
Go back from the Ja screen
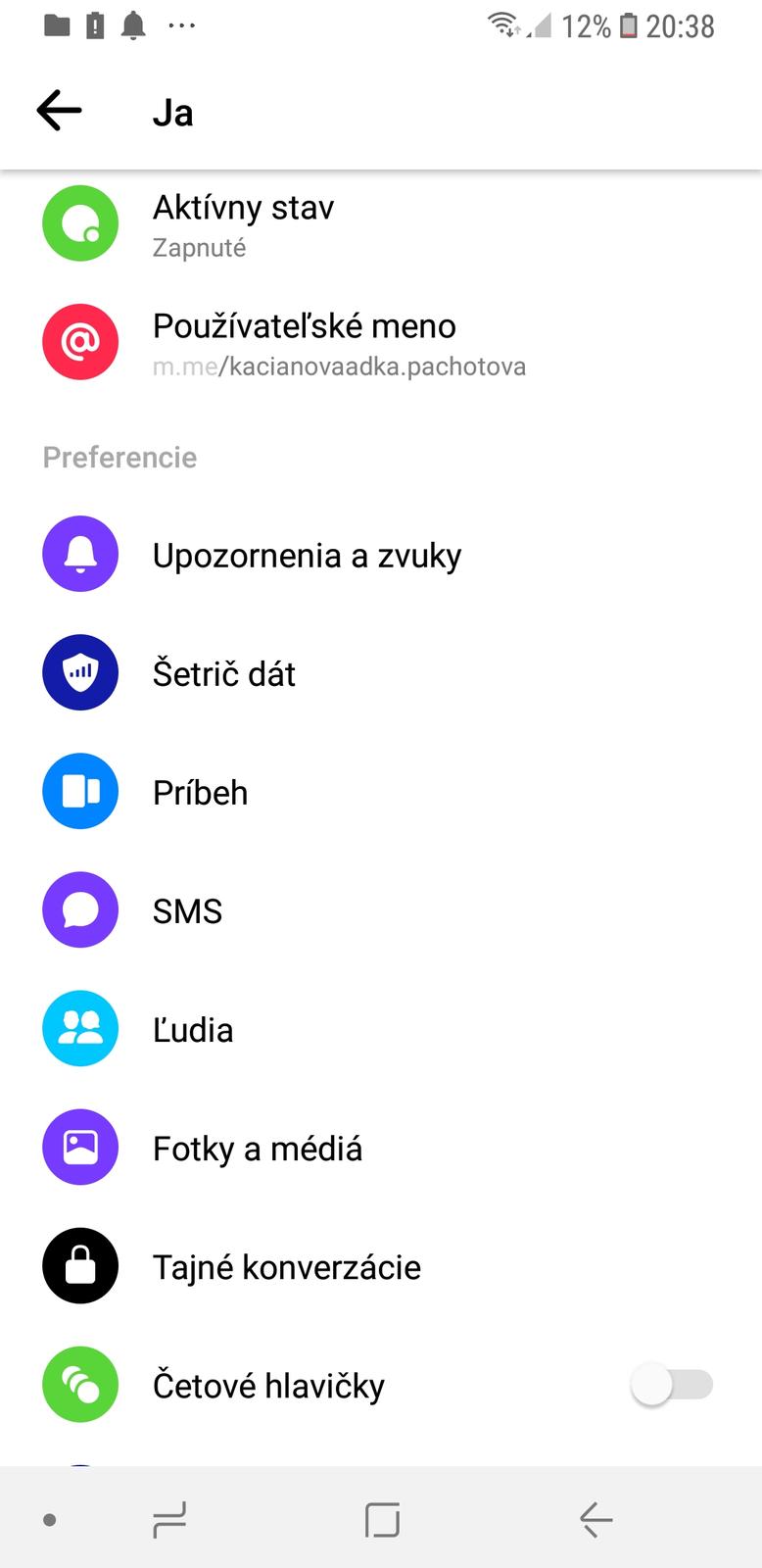tap(59, 111)
